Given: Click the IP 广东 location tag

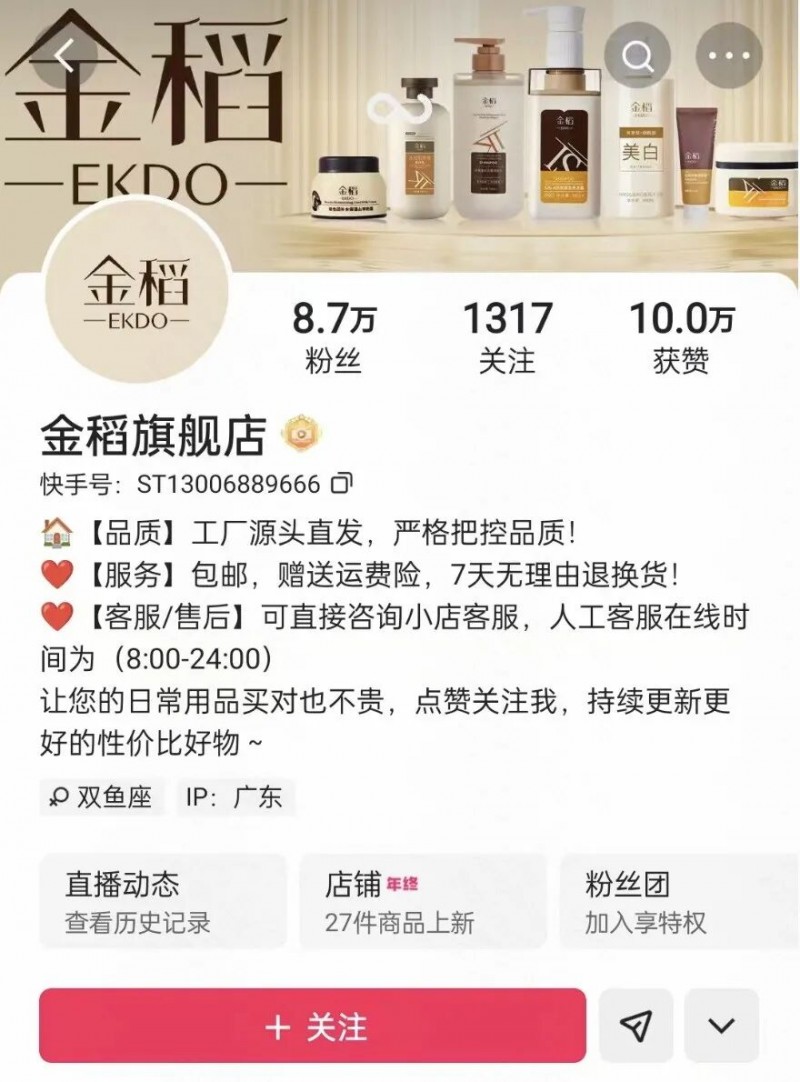Looking at the screenshot, I should point(234,798).
